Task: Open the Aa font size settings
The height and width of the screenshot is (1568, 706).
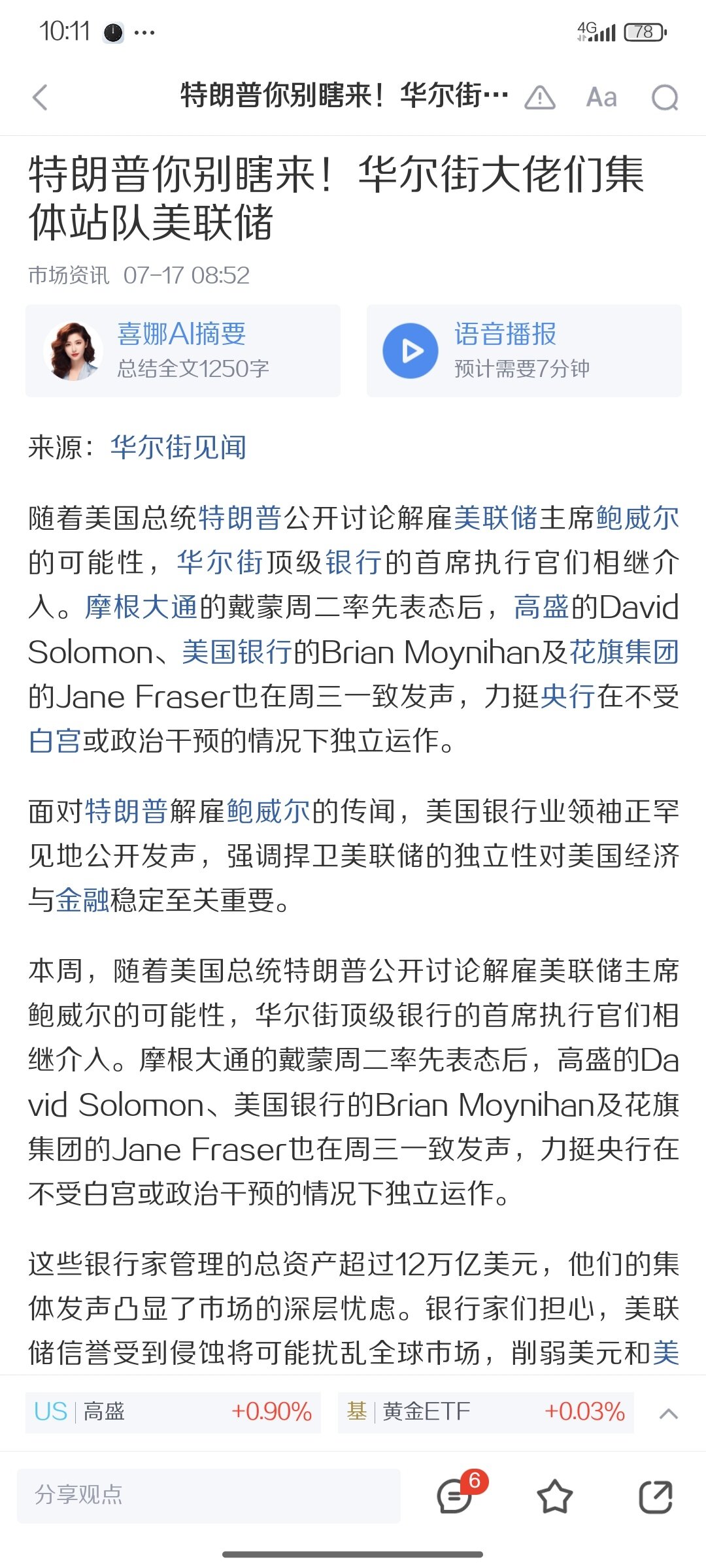Action: pyautogui.click(x=601, y=98)
